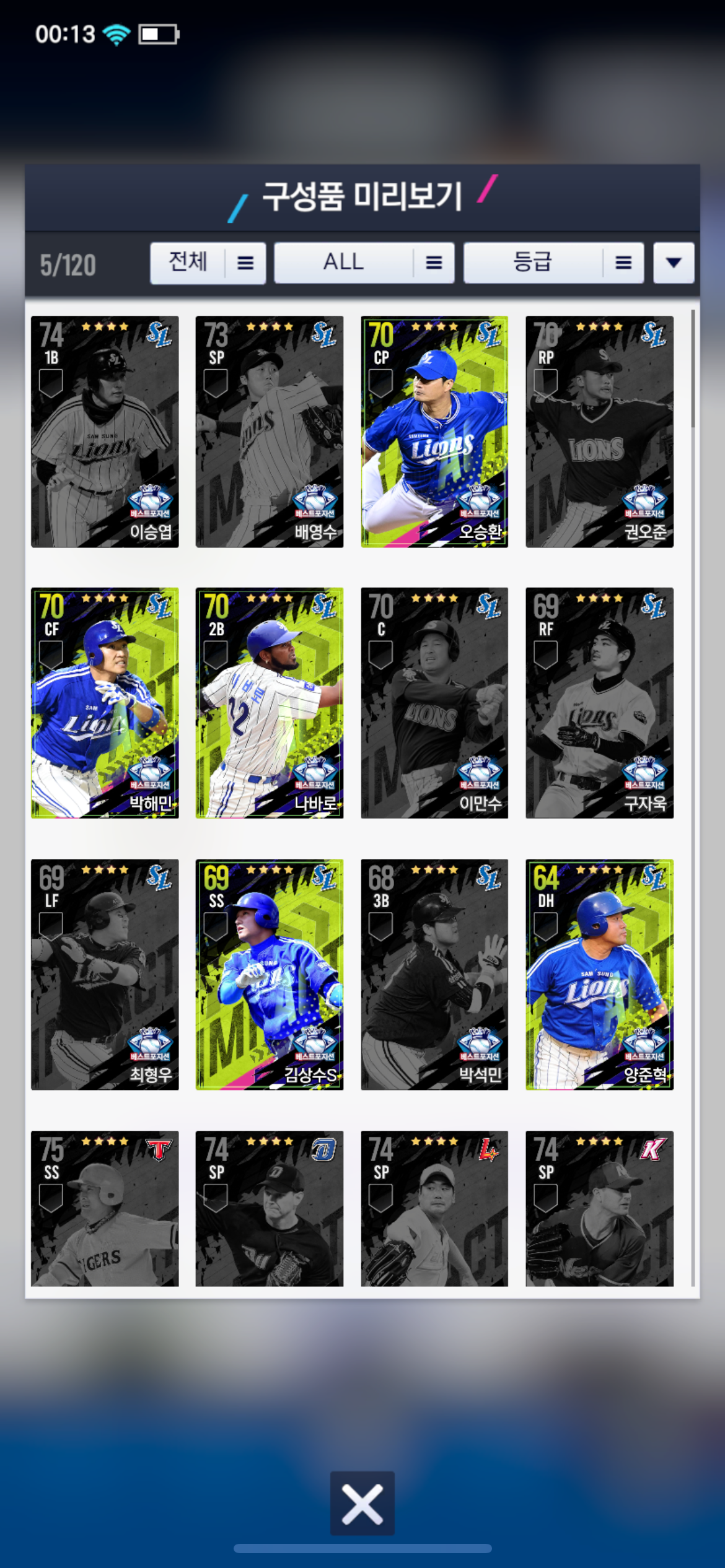Open the 나바로 2B player card
Viewport: 725px width, 1568px height.
(x=269, y=703)
